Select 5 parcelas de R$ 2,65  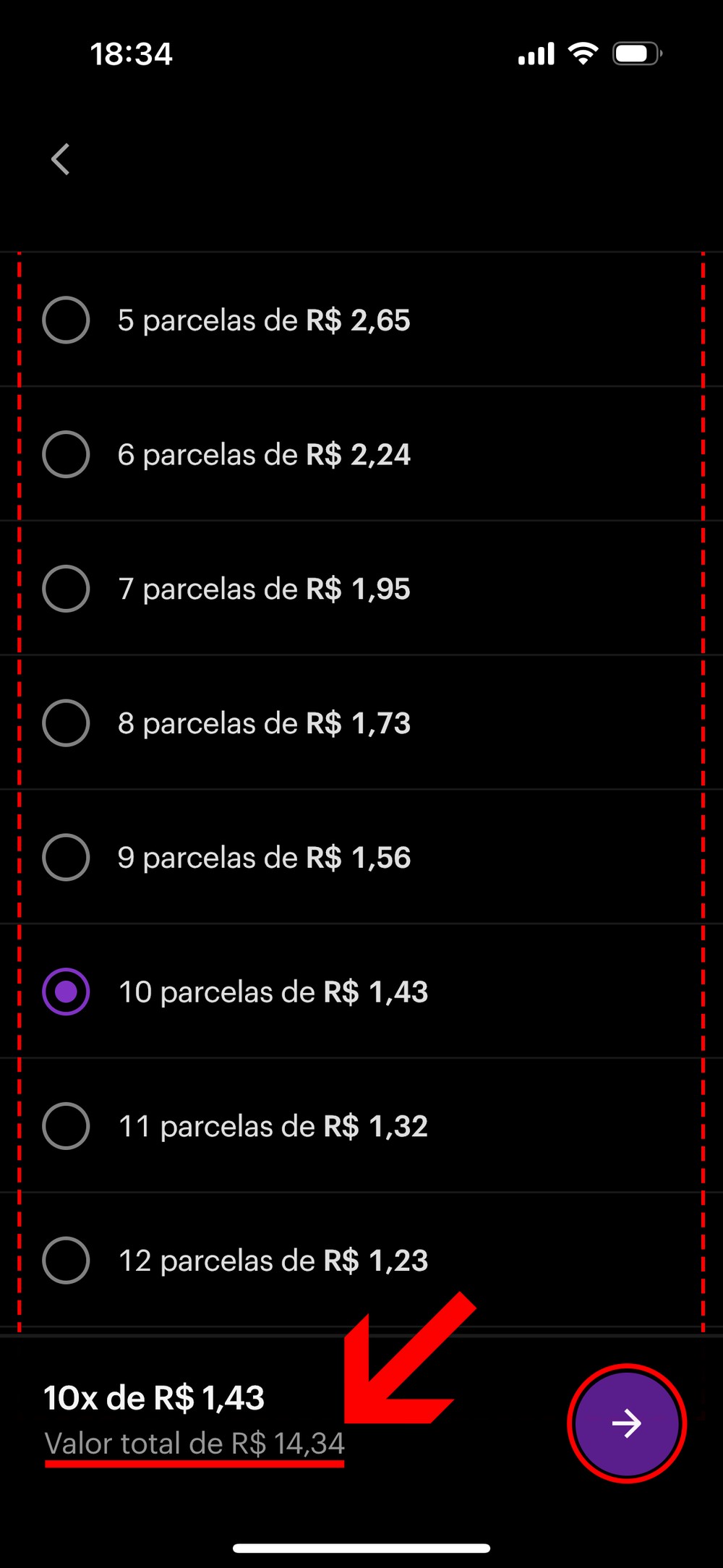67,320
